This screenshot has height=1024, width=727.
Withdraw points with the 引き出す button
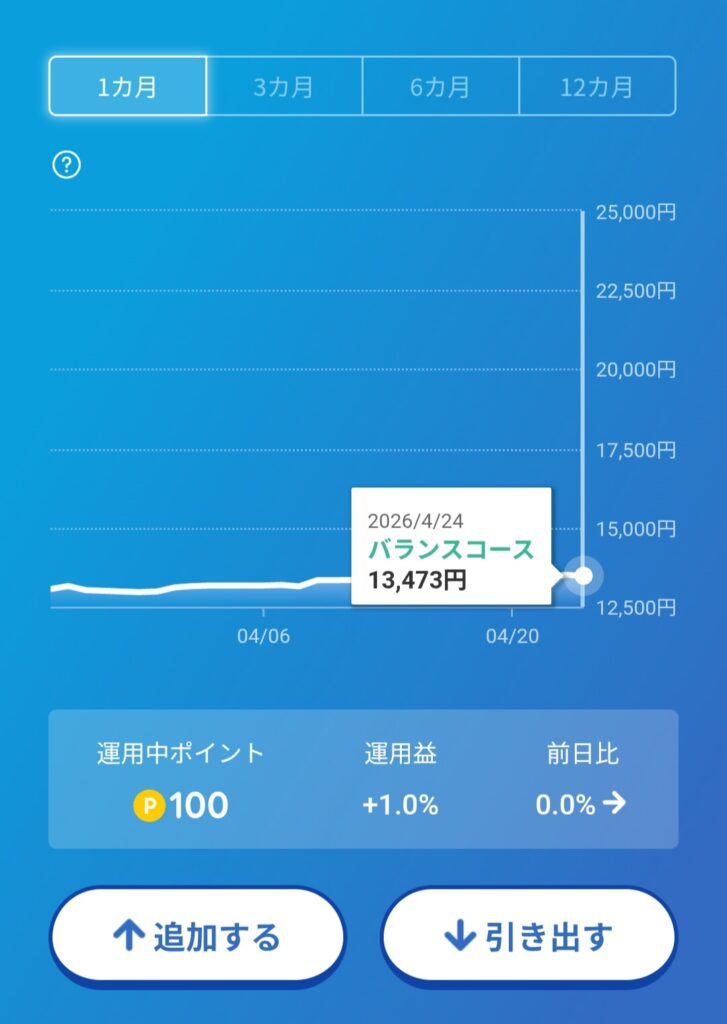[528, 936]
